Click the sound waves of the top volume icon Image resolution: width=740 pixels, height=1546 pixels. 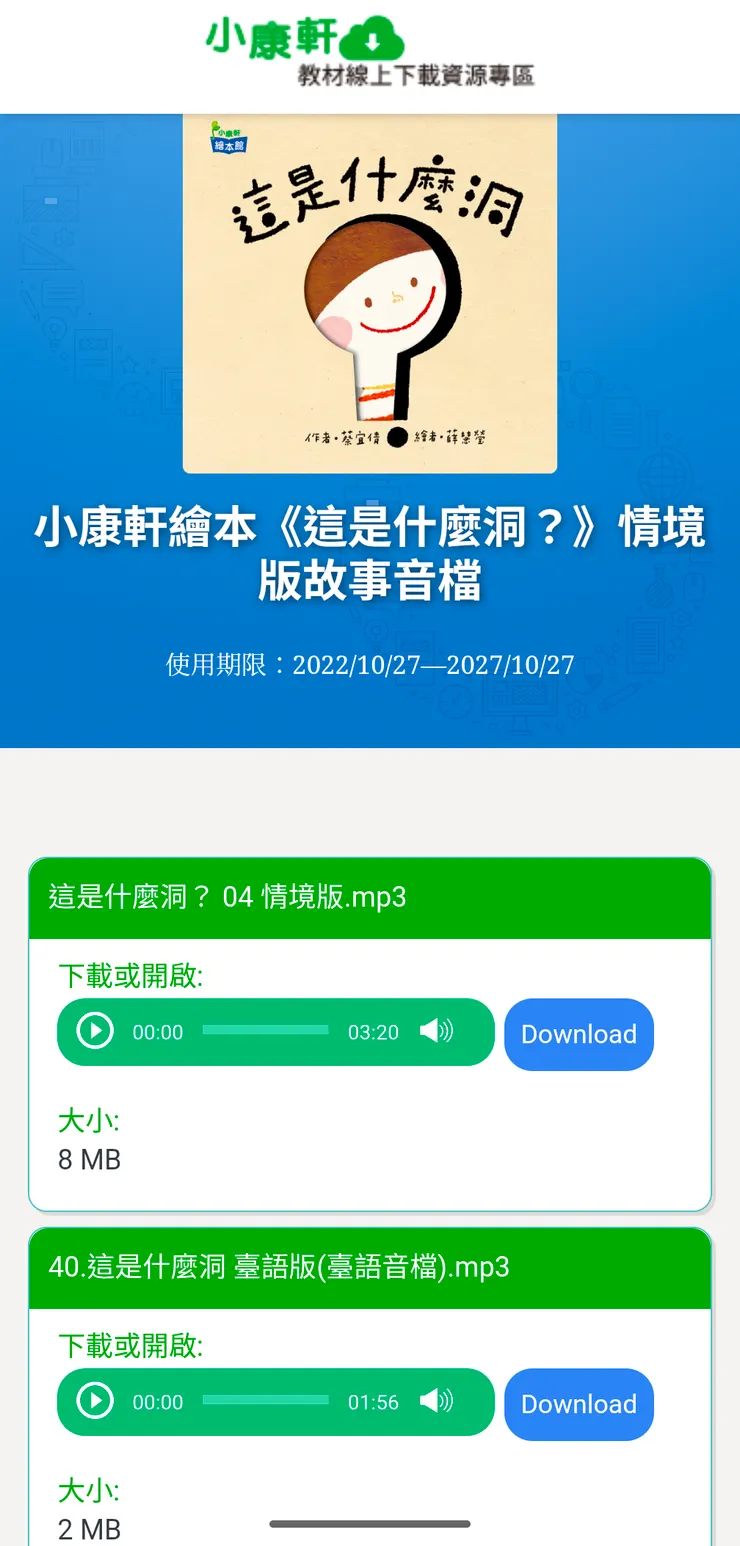445,1032
